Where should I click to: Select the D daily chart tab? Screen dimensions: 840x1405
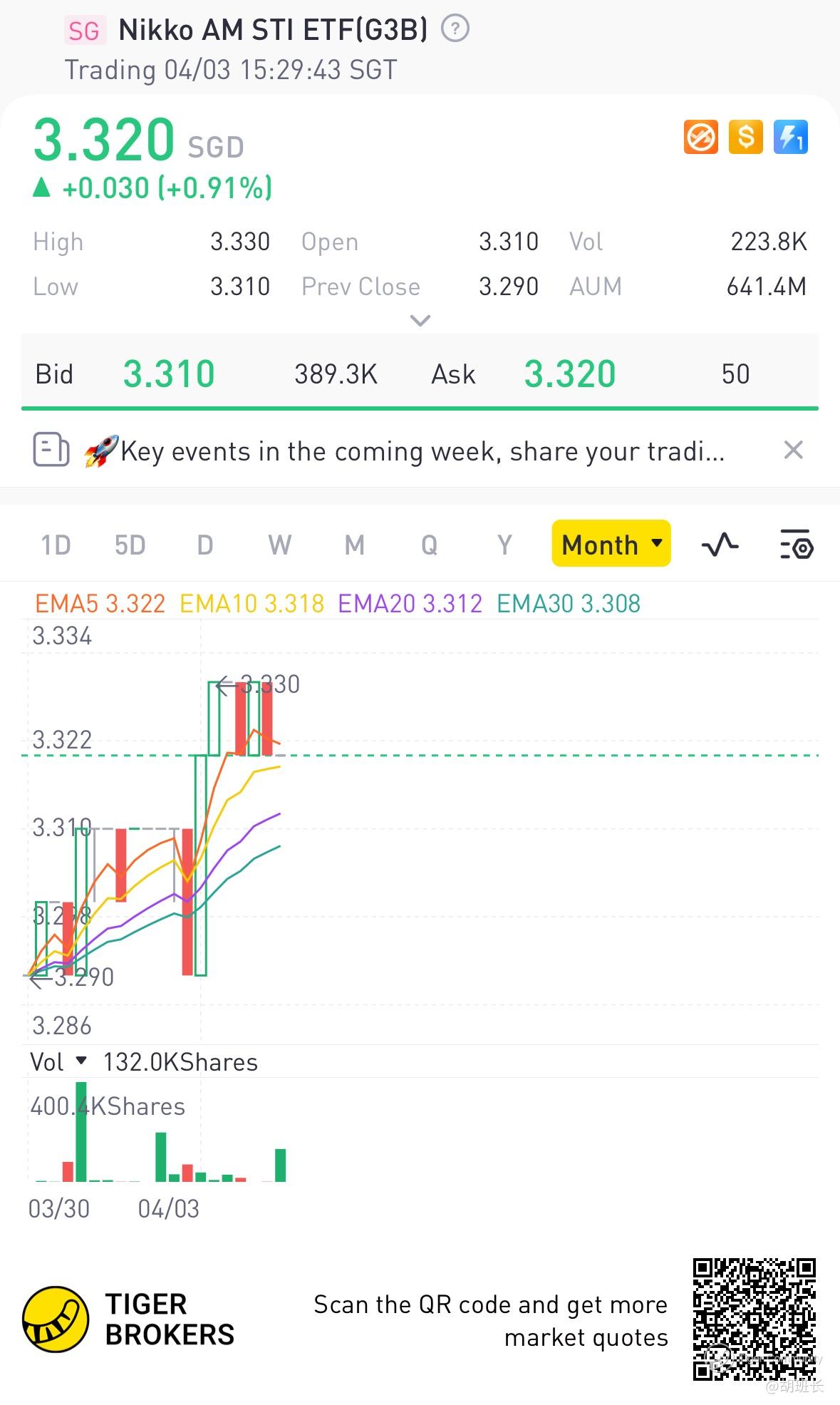[x=204, y=545]
